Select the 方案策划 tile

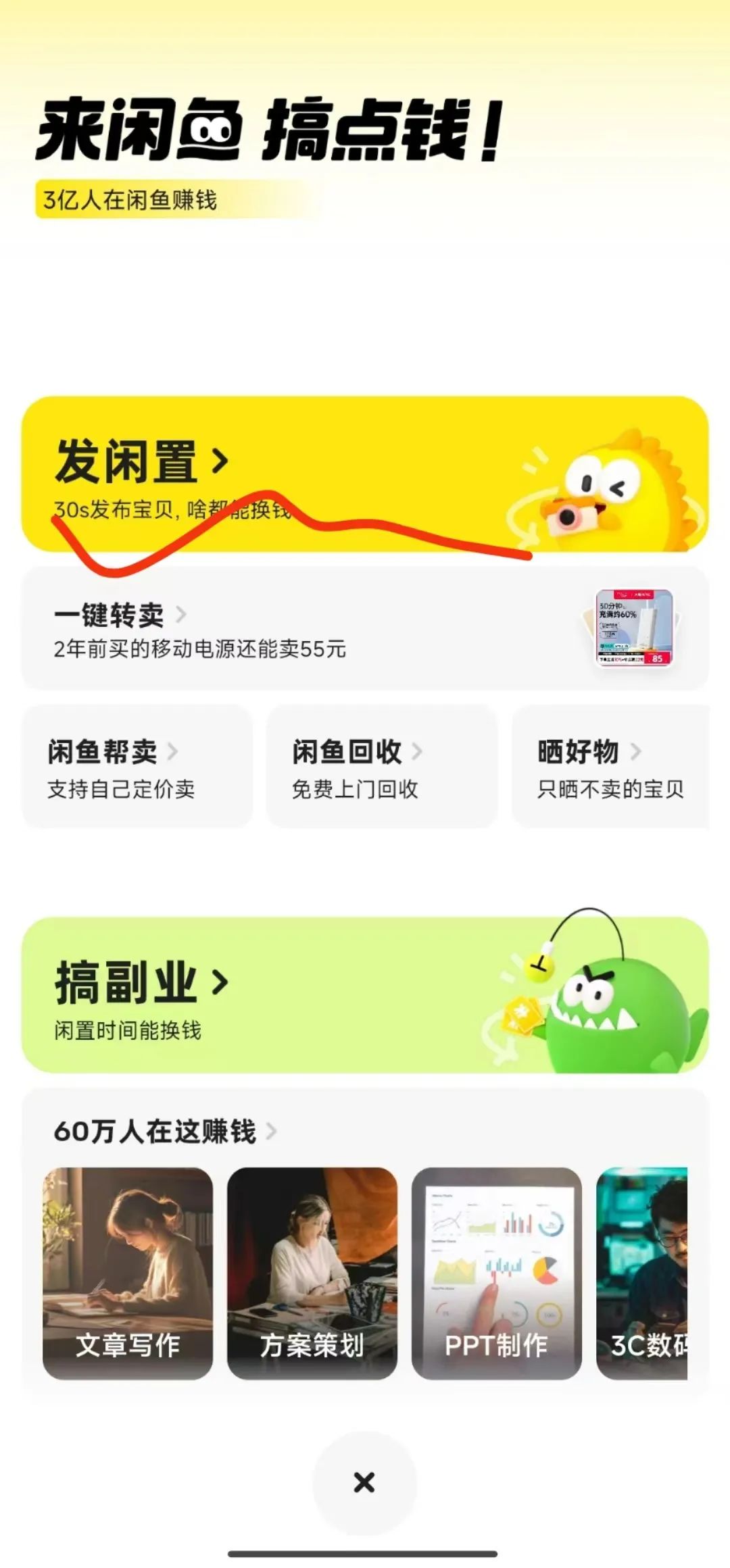click(312, 1273)
